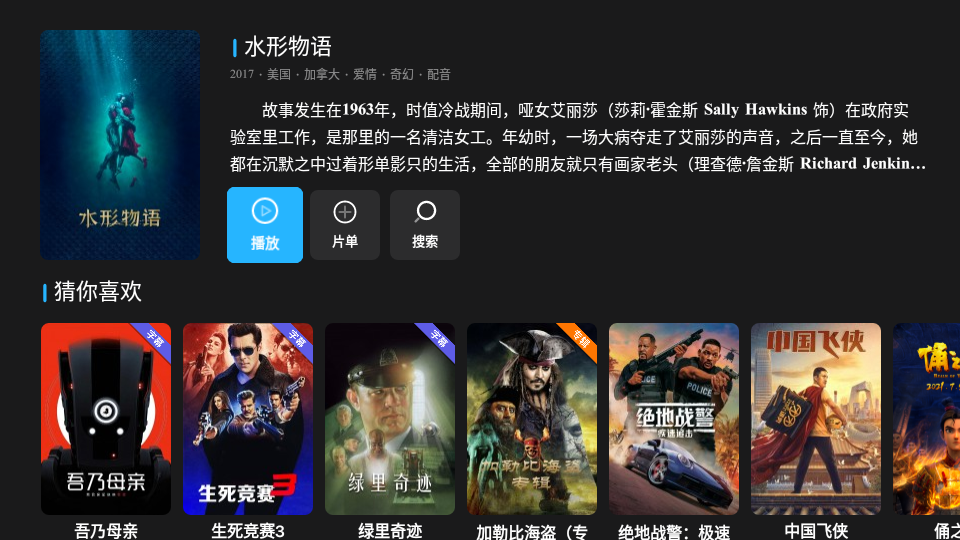Open the partly visible last recommendation card

coord(928,419)
